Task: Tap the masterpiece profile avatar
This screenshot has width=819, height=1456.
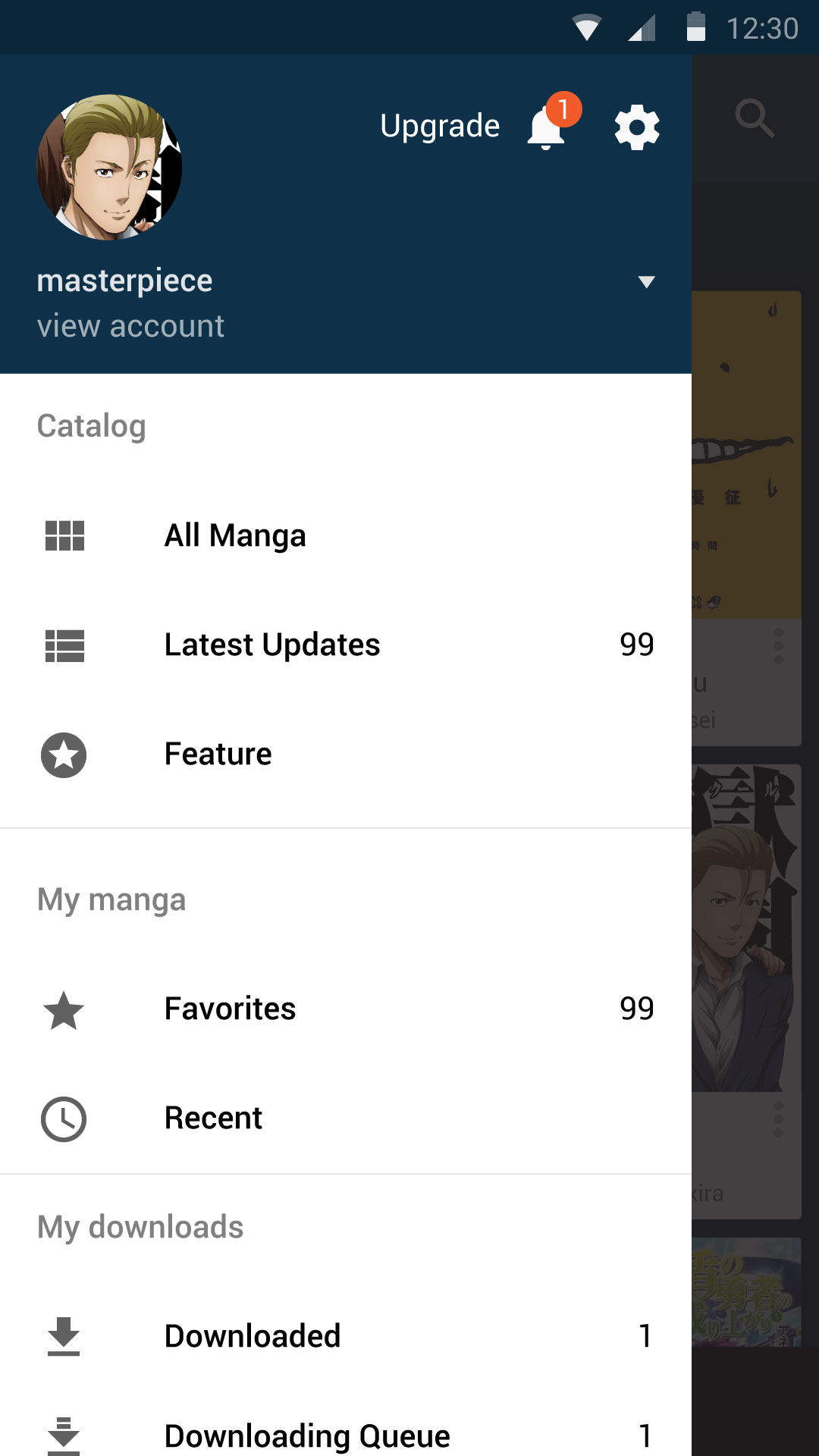Action: click(109, 167)
